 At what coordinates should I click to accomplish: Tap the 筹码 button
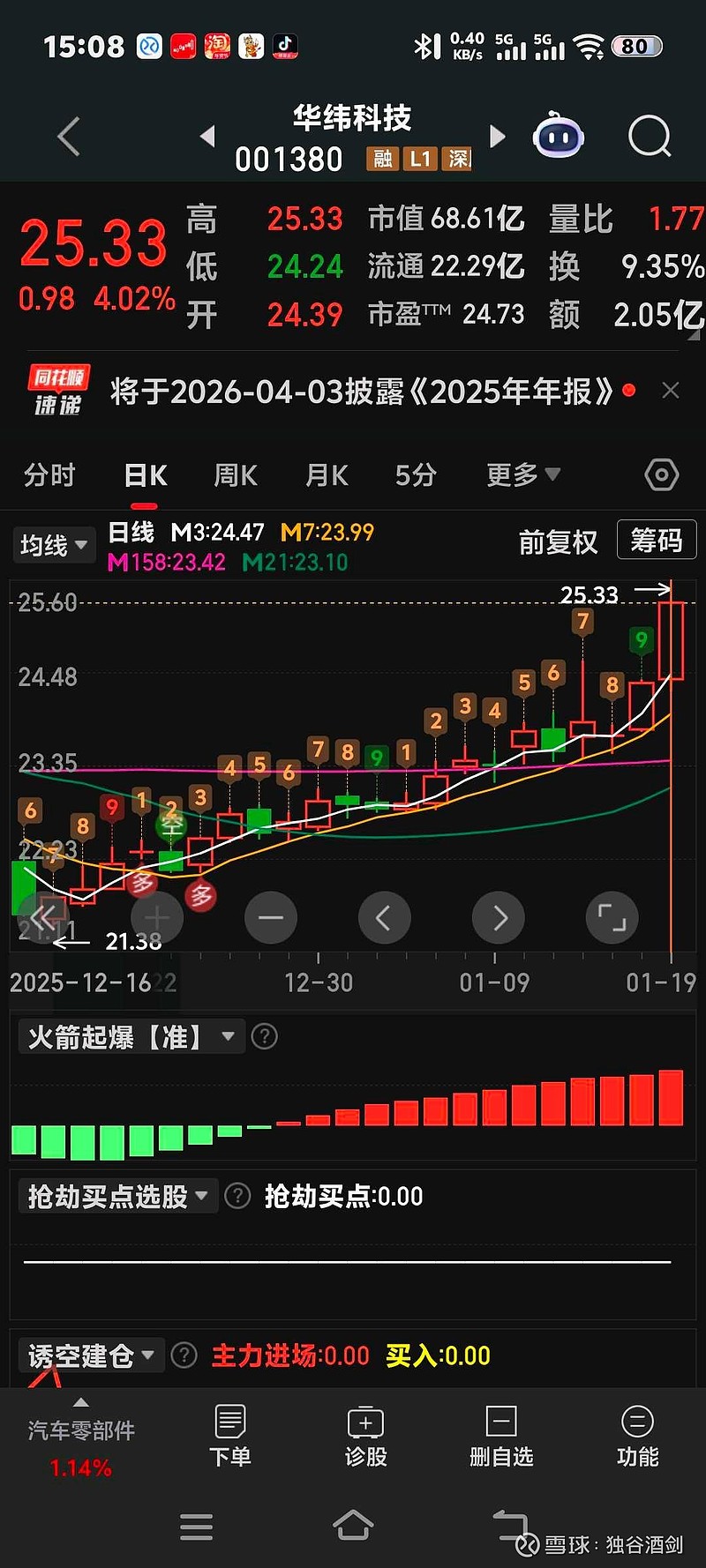656,541
